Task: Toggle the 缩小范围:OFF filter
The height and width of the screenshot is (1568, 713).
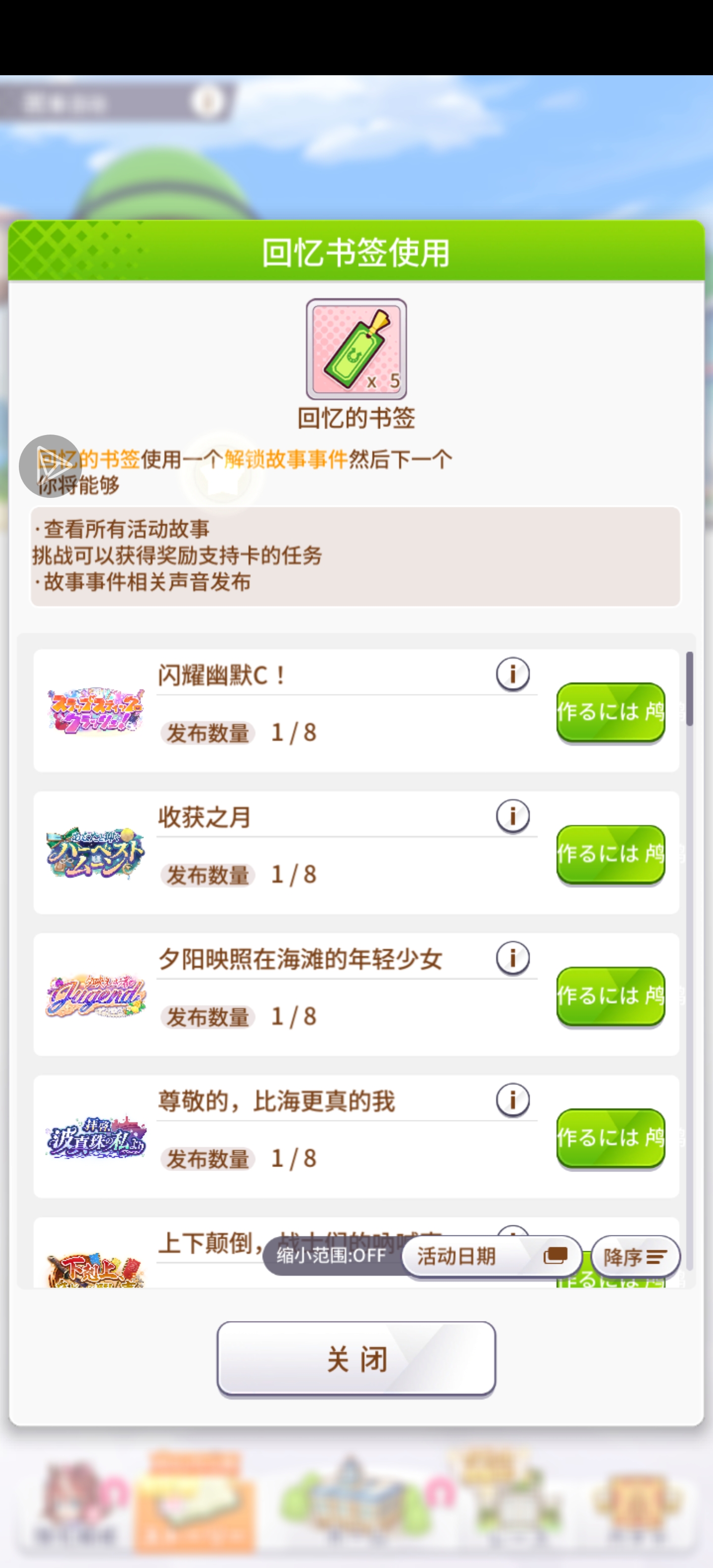Action: tap(332, 1255)
